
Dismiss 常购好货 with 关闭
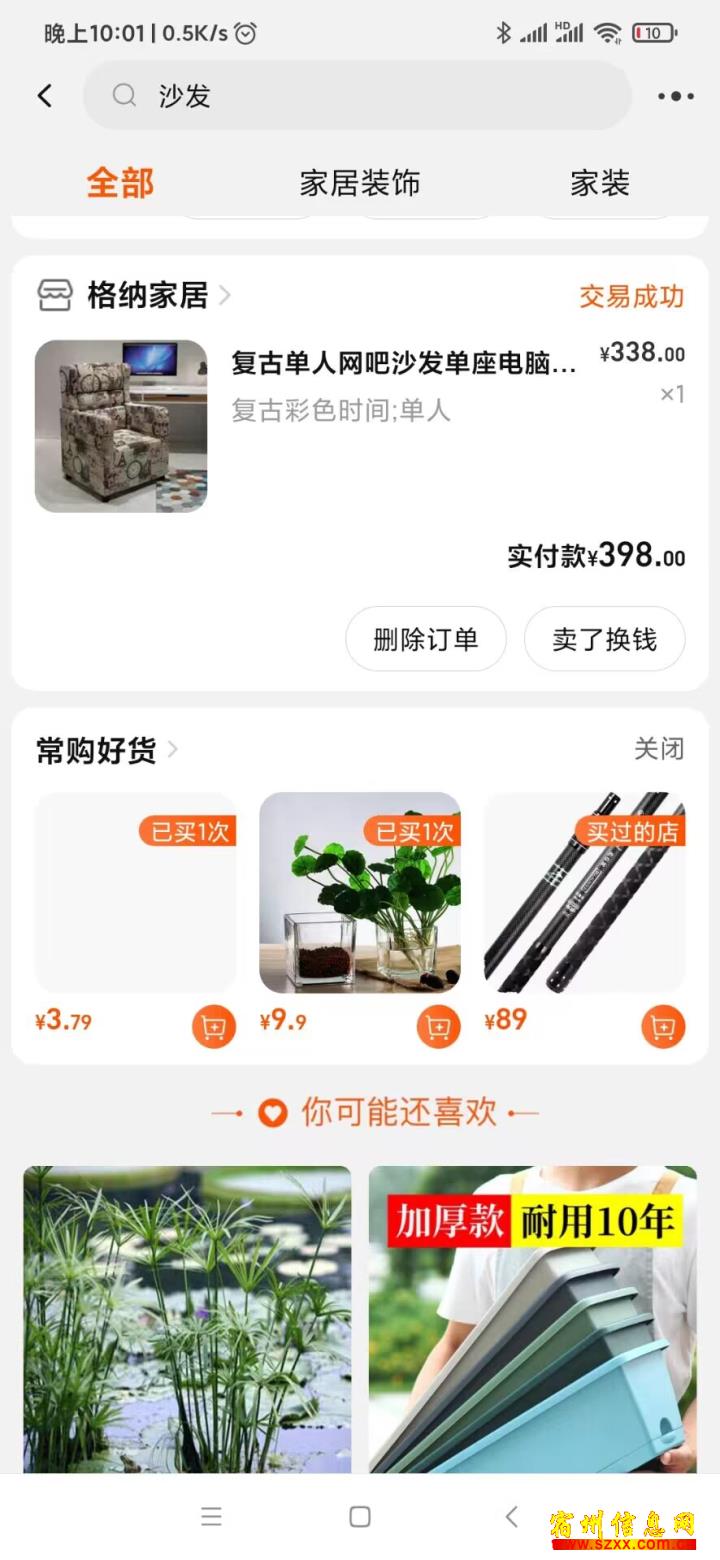659,749
